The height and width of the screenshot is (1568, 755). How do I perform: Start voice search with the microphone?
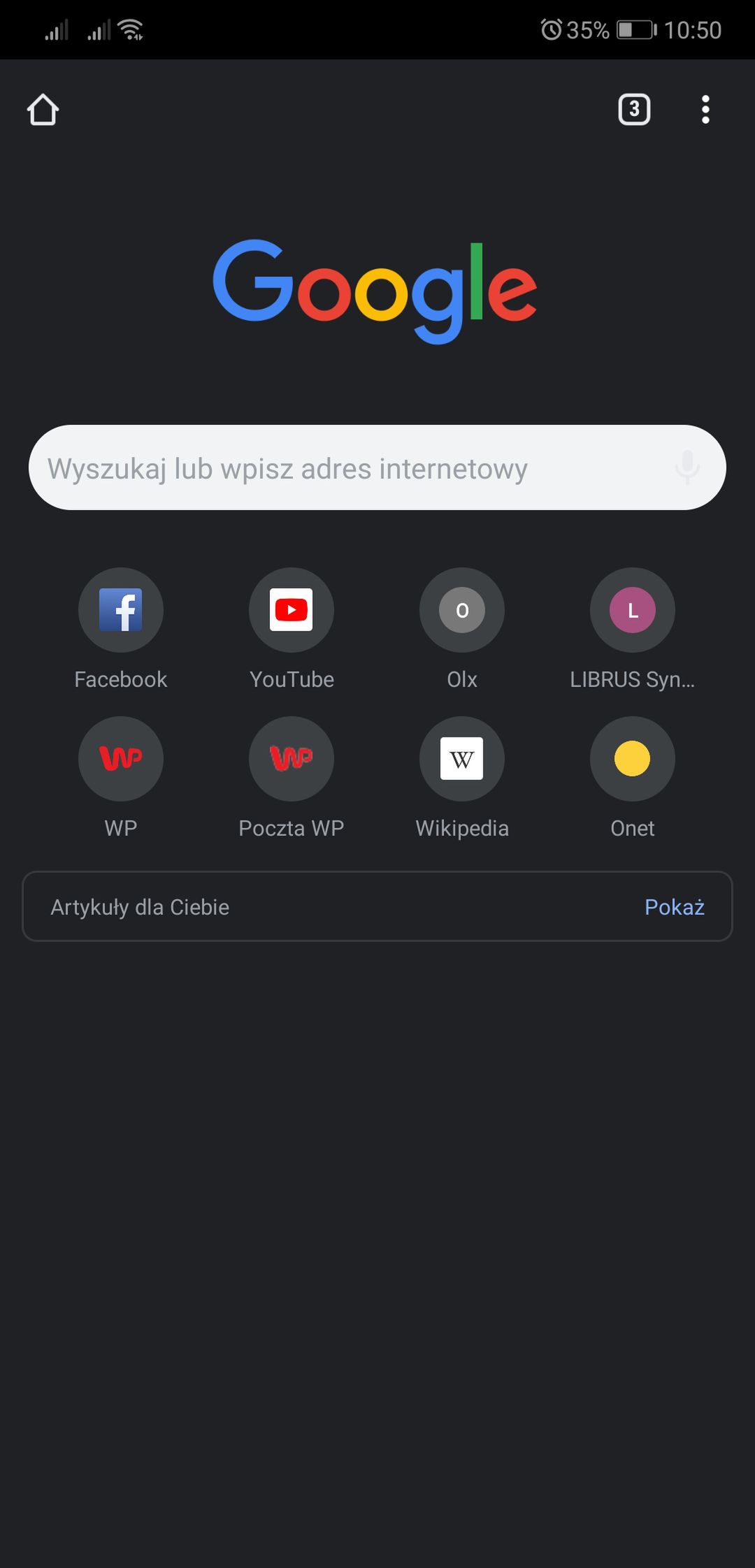click(687, 467)
